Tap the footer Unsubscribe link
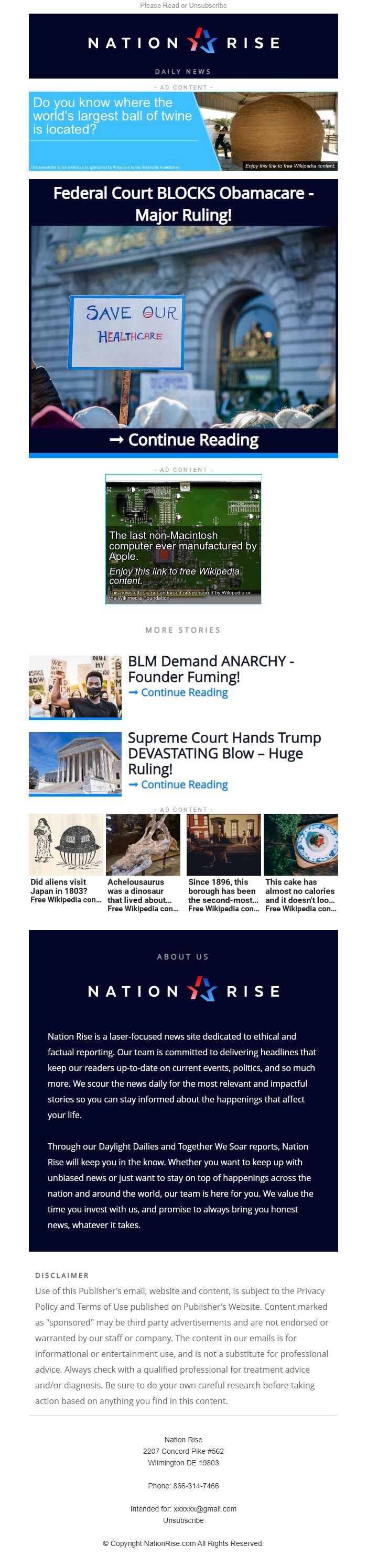Image resolution: width=367 pixels, height=1568 pixels. [x=183, y=1520]
